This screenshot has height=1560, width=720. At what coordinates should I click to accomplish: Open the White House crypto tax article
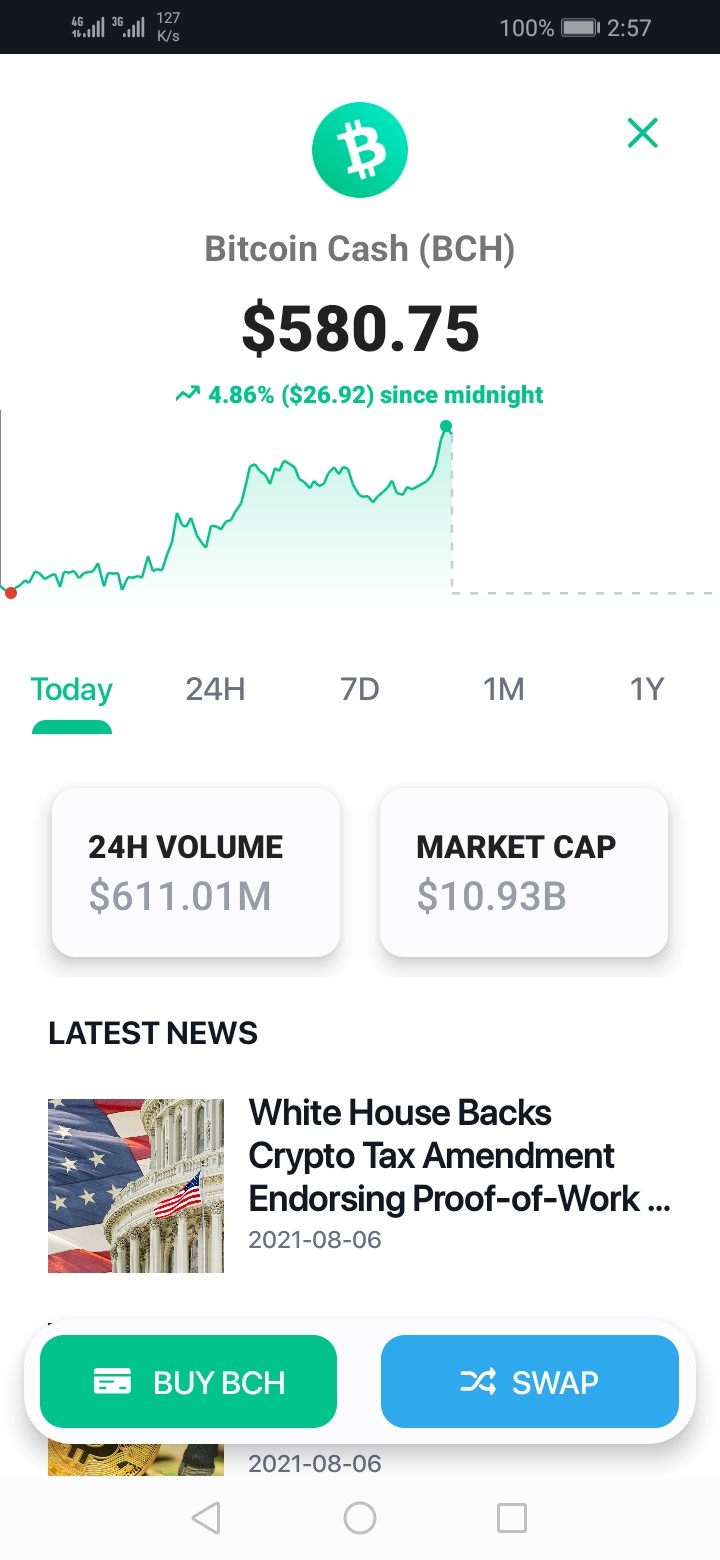(360, 1185)
